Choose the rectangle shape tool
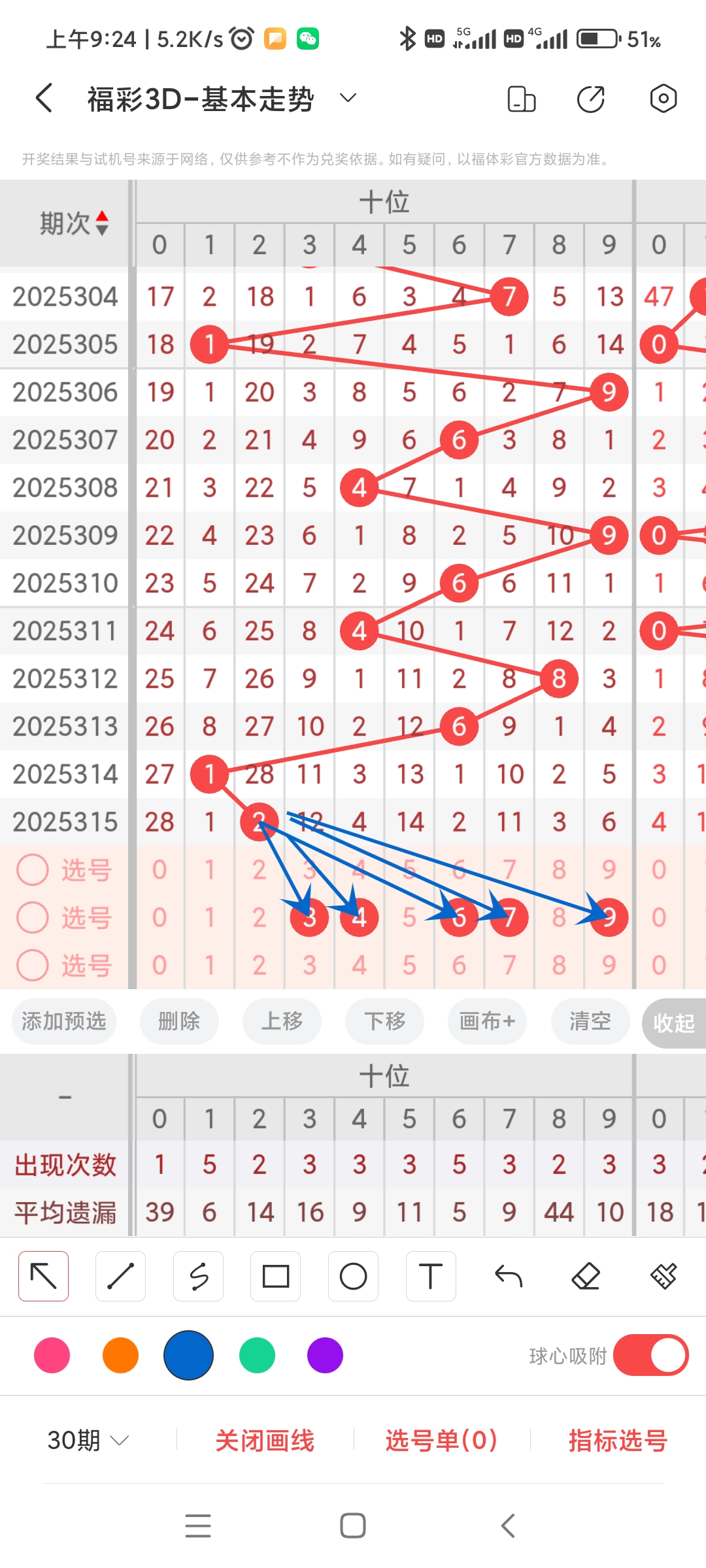Screen dimensions: 706x1568 coord(276,1276)
